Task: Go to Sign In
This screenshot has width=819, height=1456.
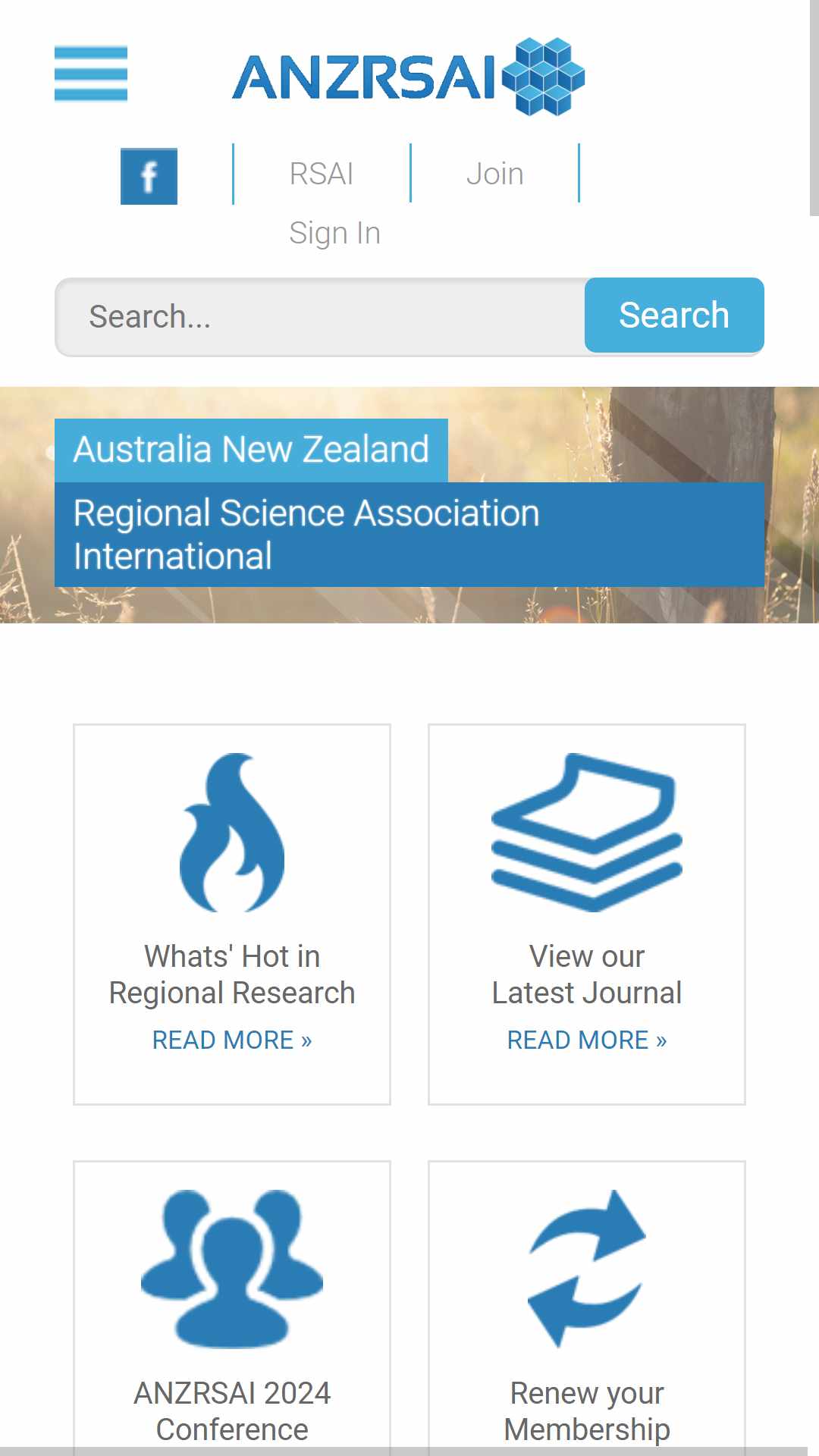Action: (x=334, y=233)
